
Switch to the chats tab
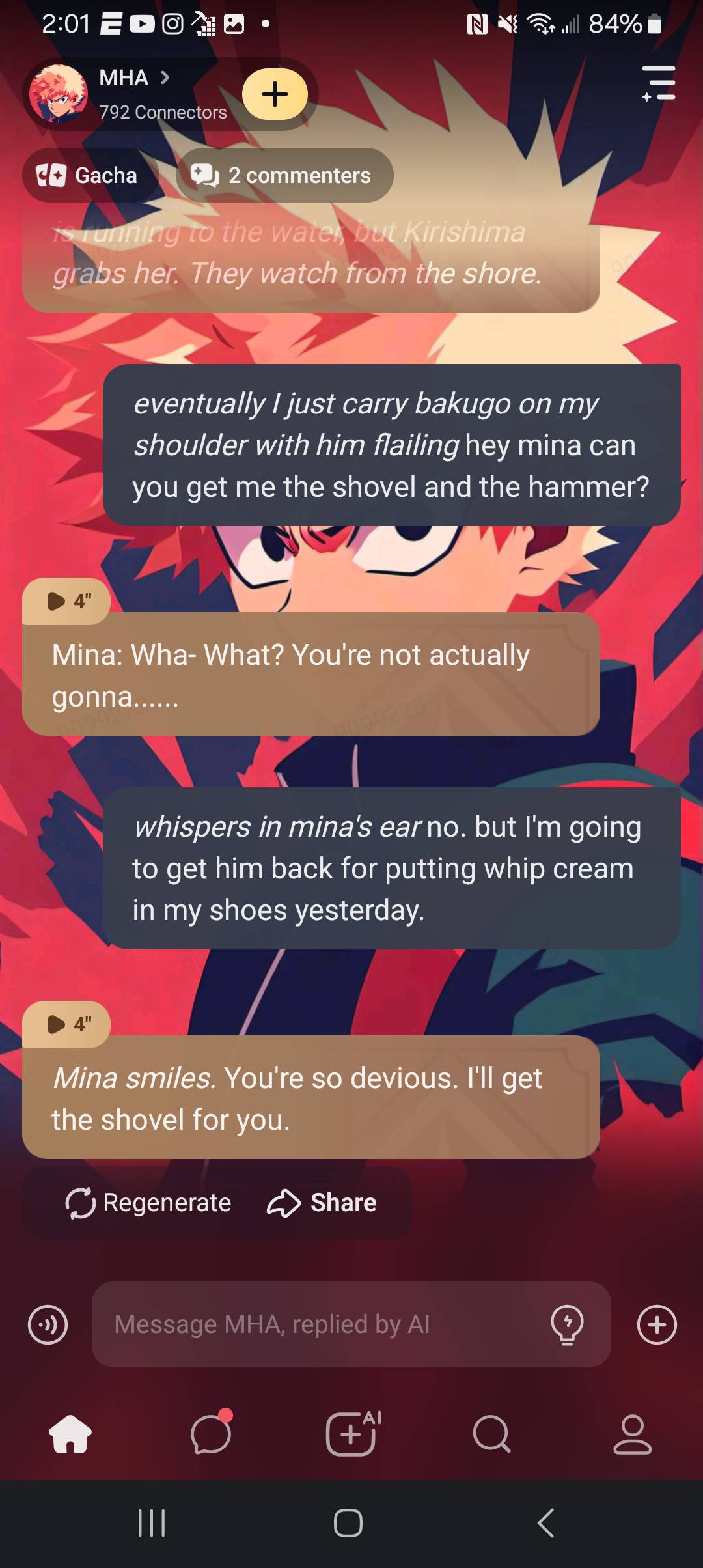coord(211,1434)
